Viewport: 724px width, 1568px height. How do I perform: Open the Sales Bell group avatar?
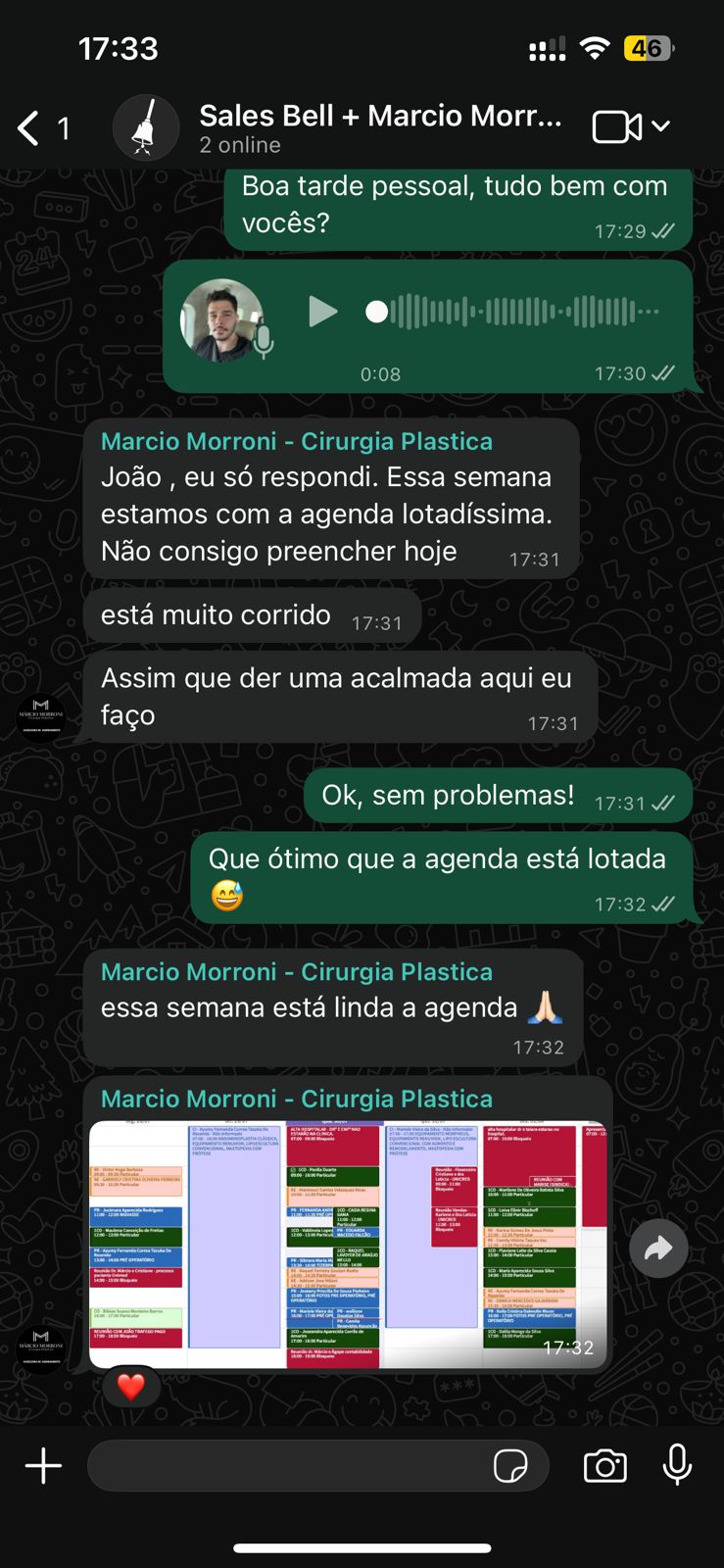[x=146, y=128]
